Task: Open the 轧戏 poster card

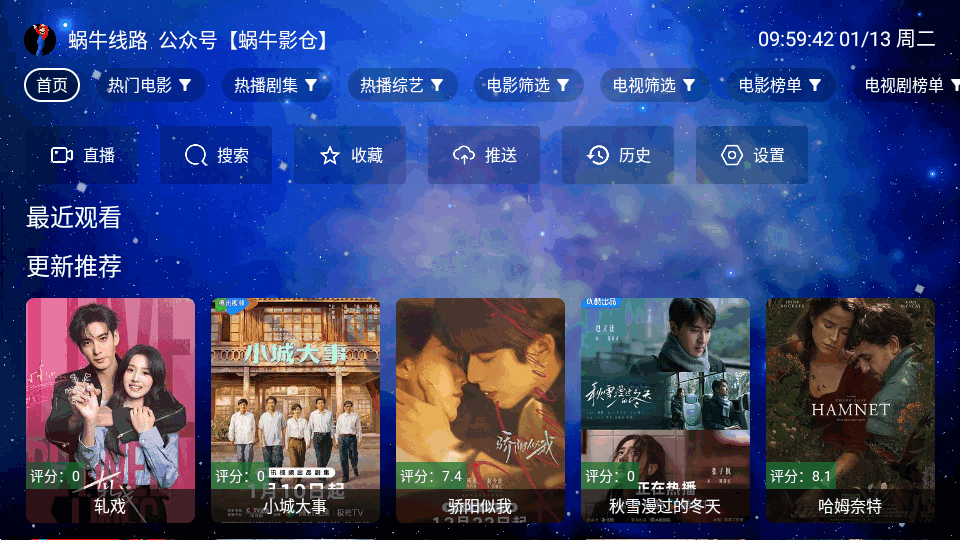Action: click(110, 410)
